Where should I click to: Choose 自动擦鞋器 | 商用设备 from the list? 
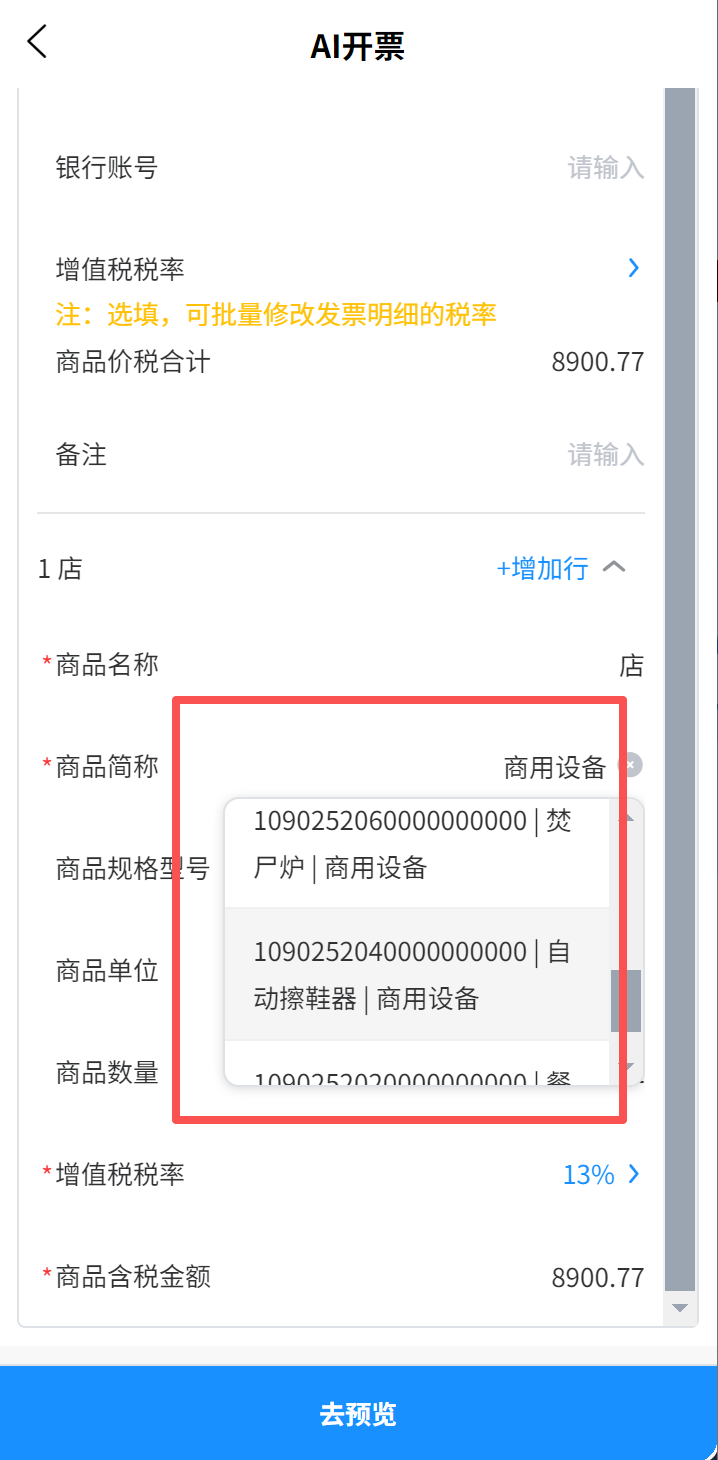point(417,975)
